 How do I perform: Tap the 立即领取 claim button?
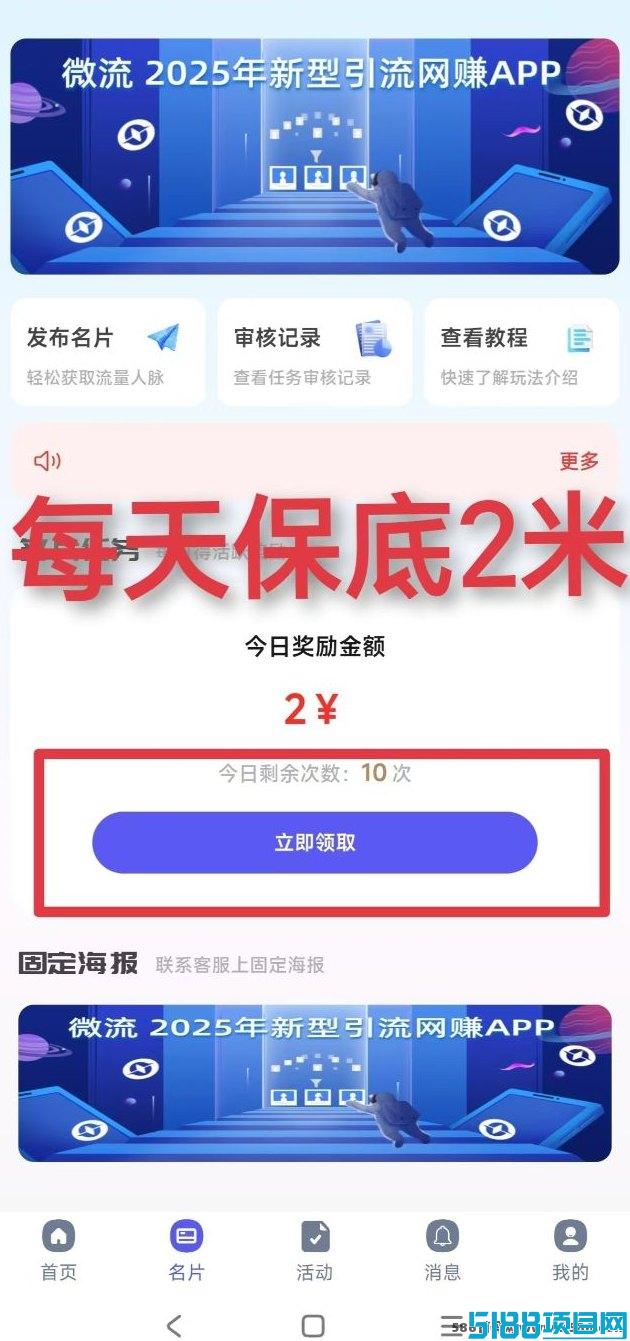(314, 843)
